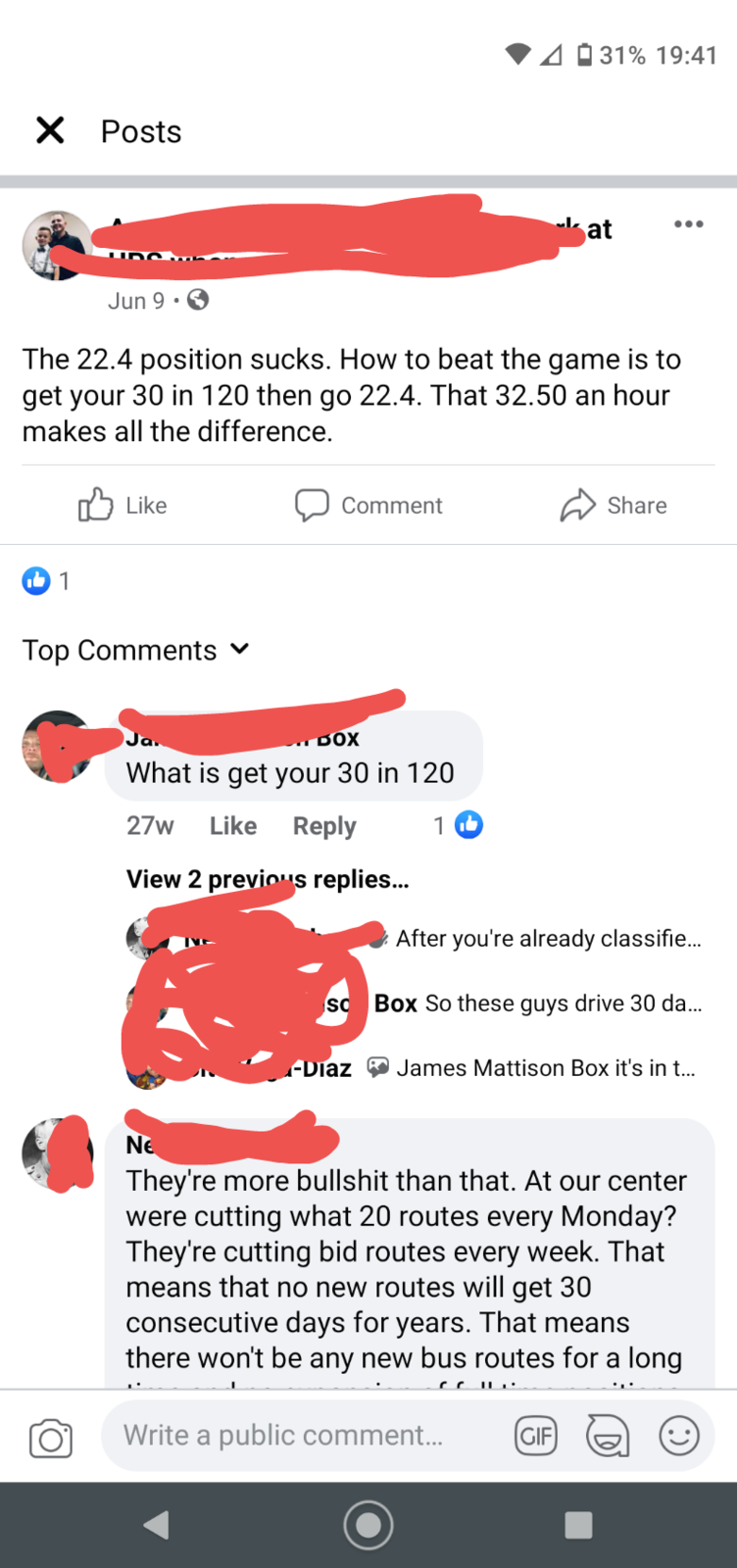Open the Top Comments sort dropdown
Image resolution: width=737 pixels, height=1568 pixels.
[x=136, y=650]
